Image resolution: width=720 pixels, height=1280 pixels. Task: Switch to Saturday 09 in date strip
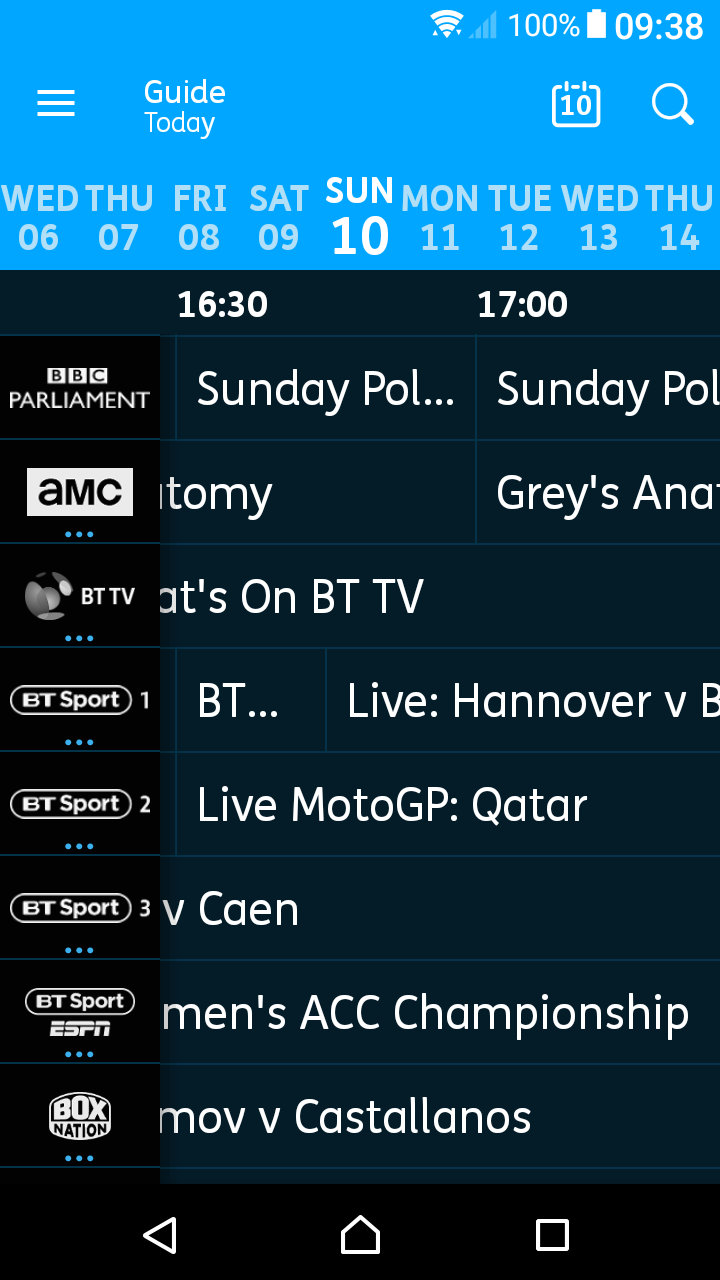coord(278,218)
